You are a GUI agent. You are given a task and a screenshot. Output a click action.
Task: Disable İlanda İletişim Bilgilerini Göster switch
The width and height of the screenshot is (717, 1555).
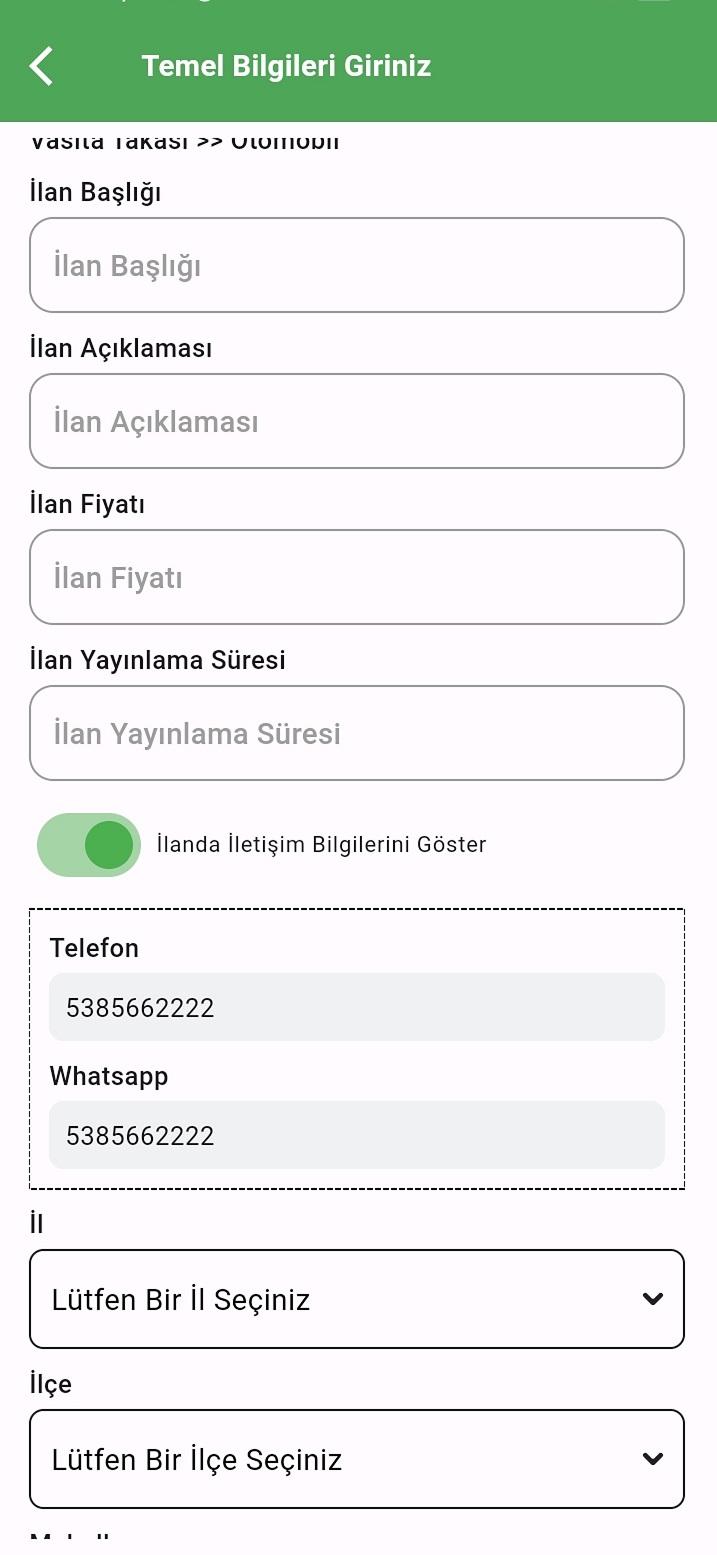[89, 845]
